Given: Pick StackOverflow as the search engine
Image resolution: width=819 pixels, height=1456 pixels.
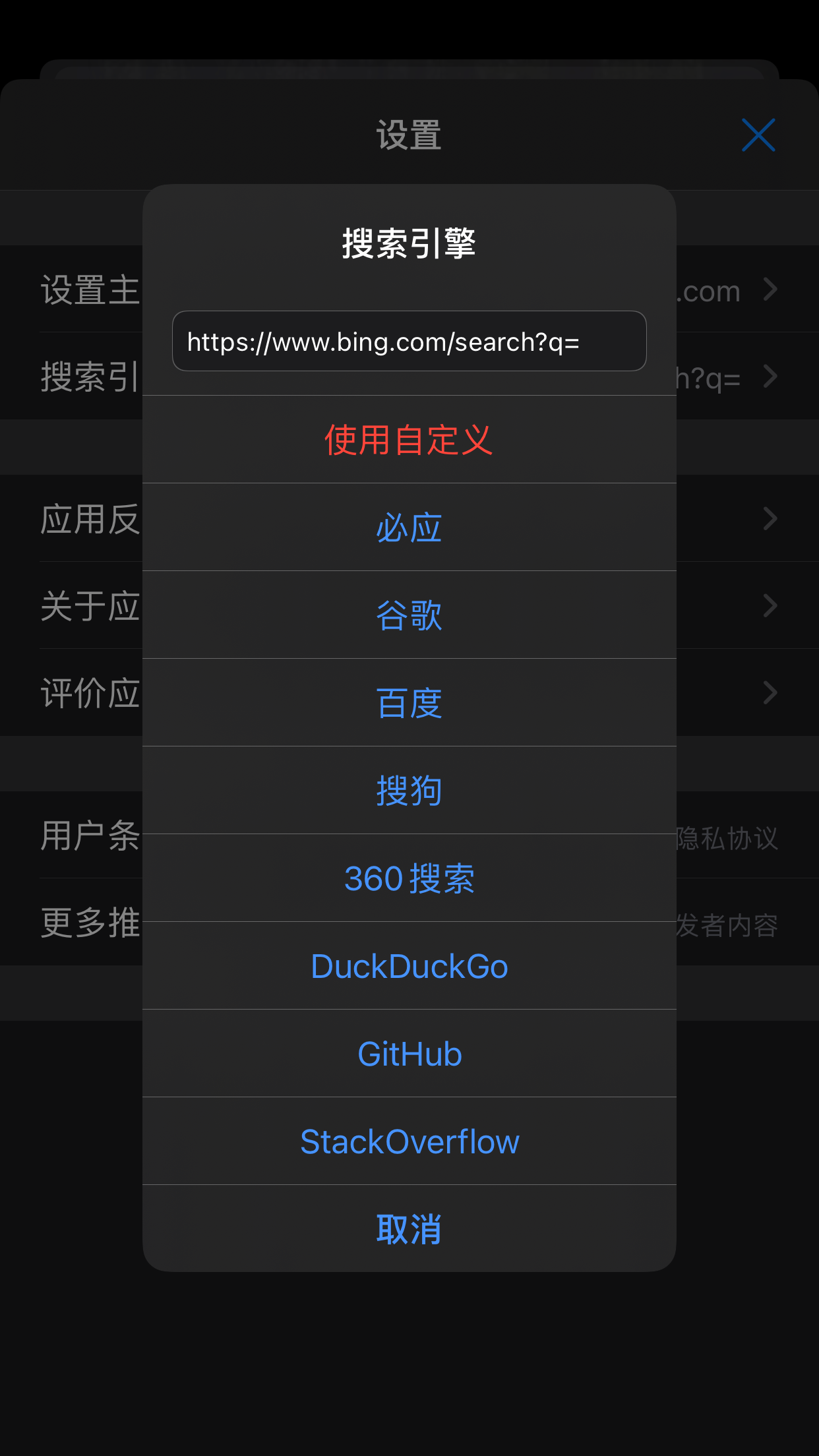Looking at the screenshot, I should pos(409,1142).
